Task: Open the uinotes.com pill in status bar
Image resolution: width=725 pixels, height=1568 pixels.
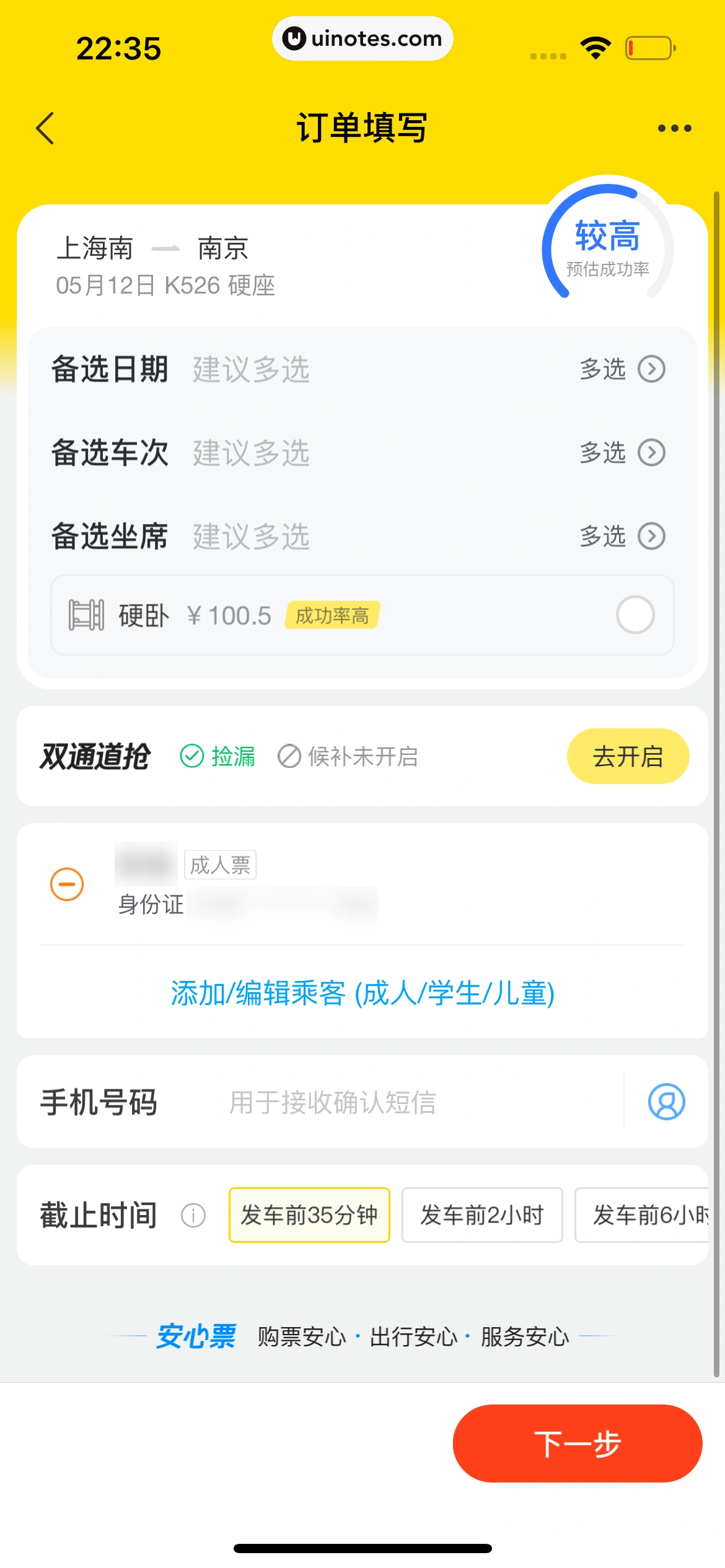Action: pos(362,38)
